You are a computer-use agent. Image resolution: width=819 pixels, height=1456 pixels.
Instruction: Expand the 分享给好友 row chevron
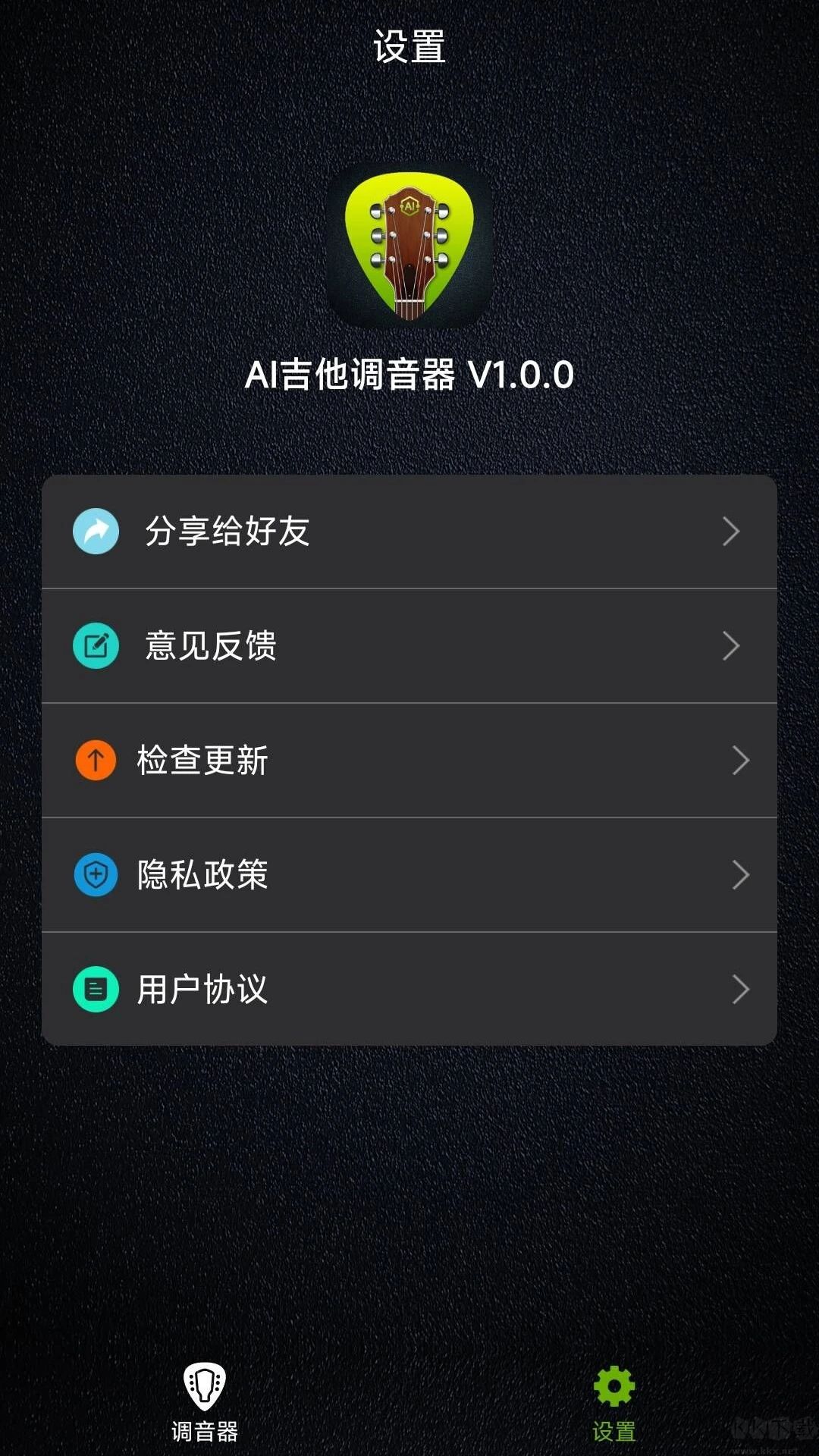[x=732, y=532]
